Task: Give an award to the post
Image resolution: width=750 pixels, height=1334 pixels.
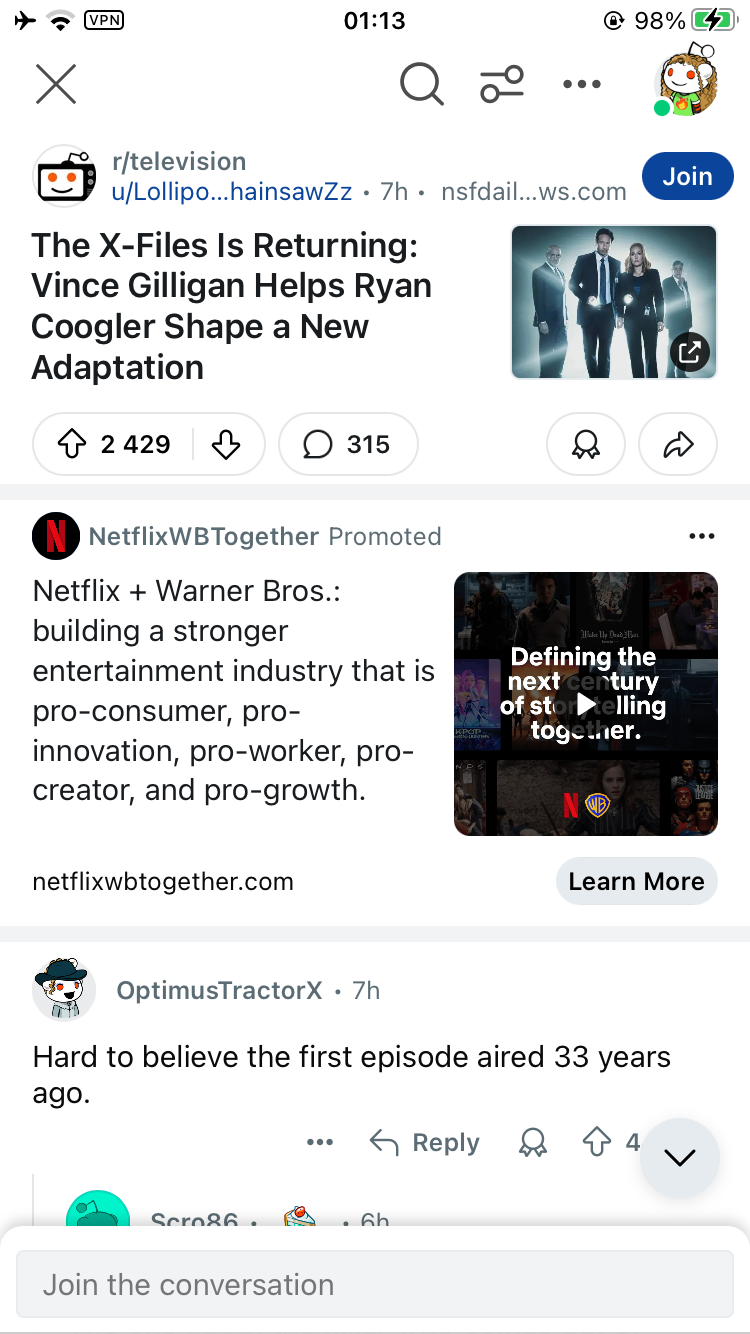Action: (x=586, y=444)
